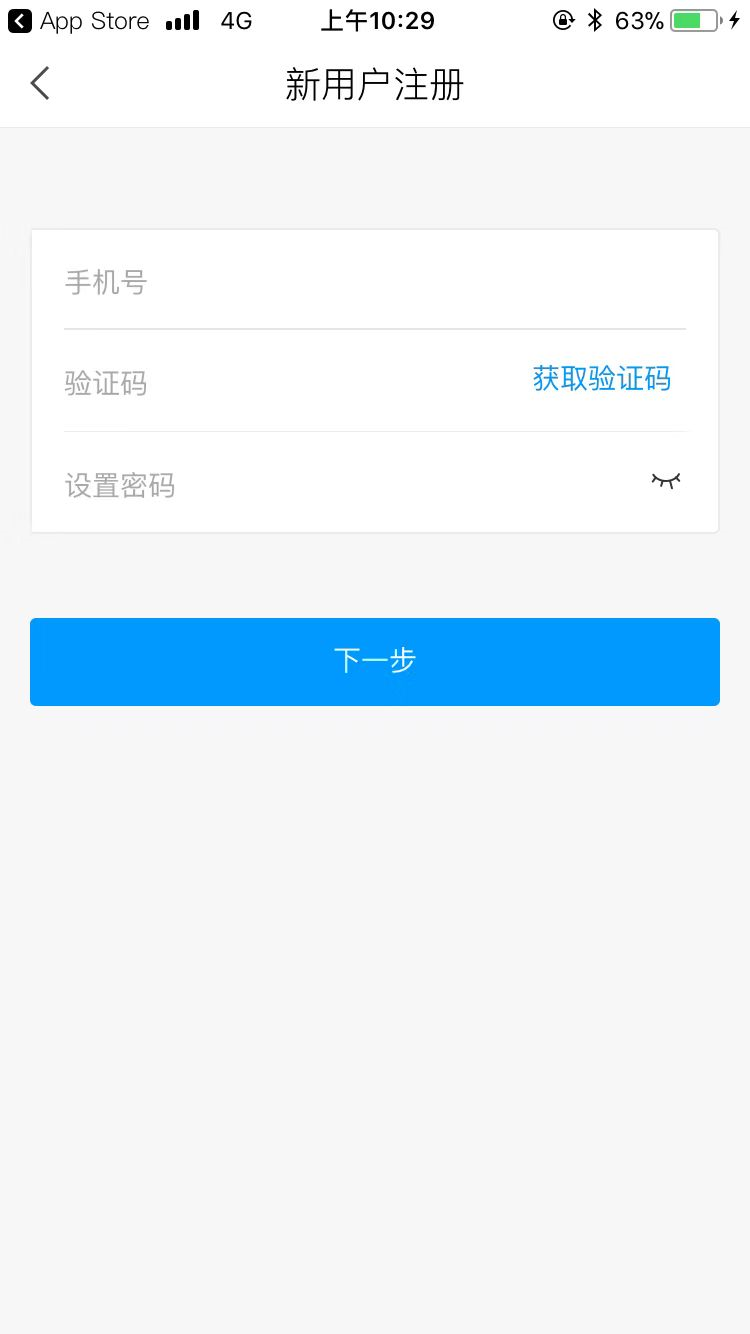Tap the Bluetooth icon in the status bar

click(592, 19)
